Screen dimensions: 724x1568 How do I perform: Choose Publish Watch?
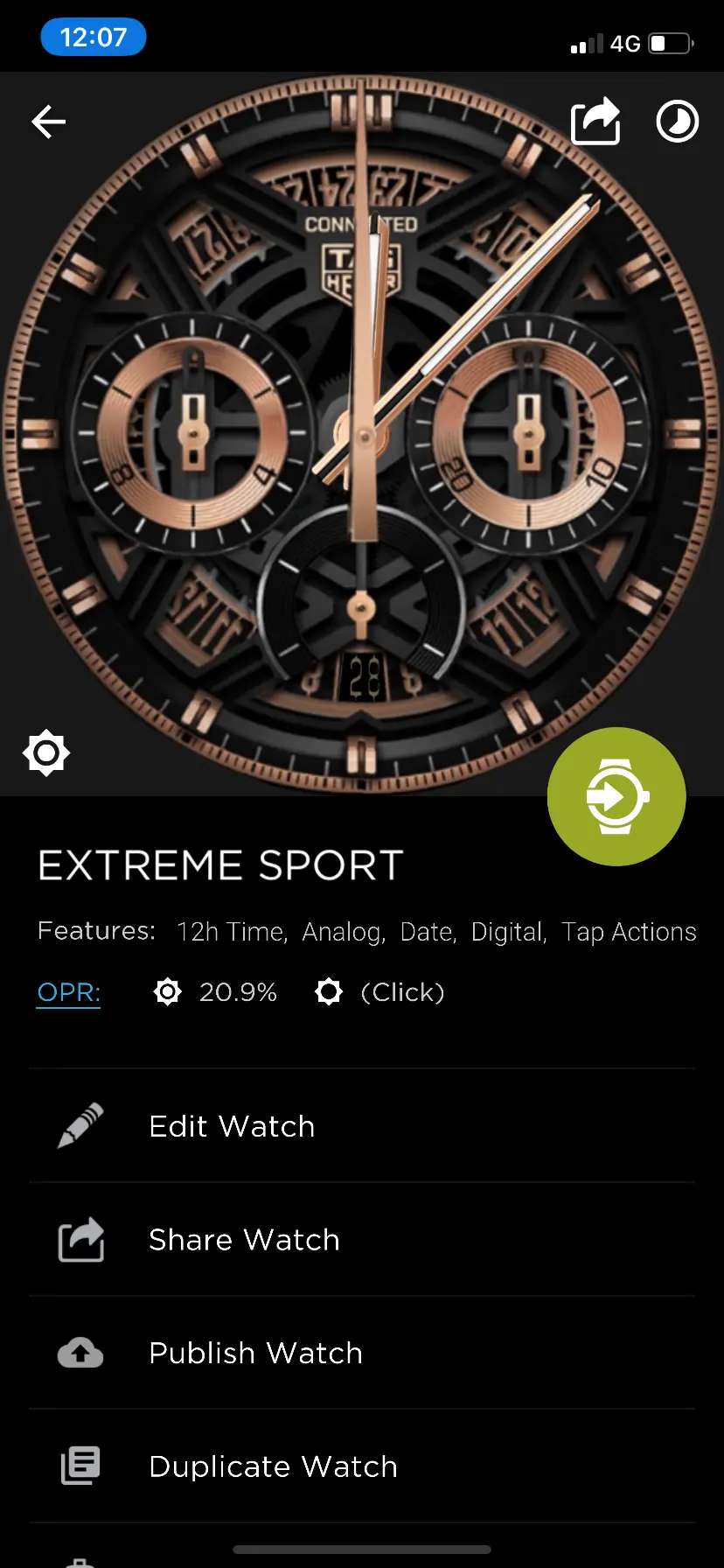click(362, 1353)
